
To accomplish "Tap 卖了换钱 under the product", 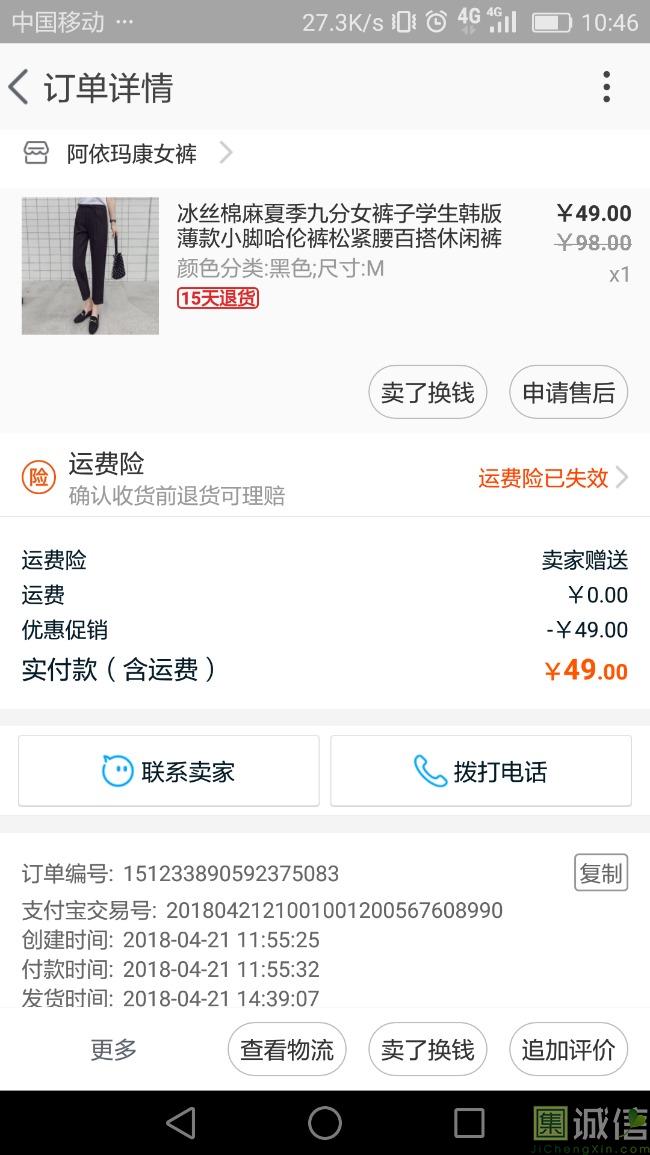I will click(x=428, y=392).
